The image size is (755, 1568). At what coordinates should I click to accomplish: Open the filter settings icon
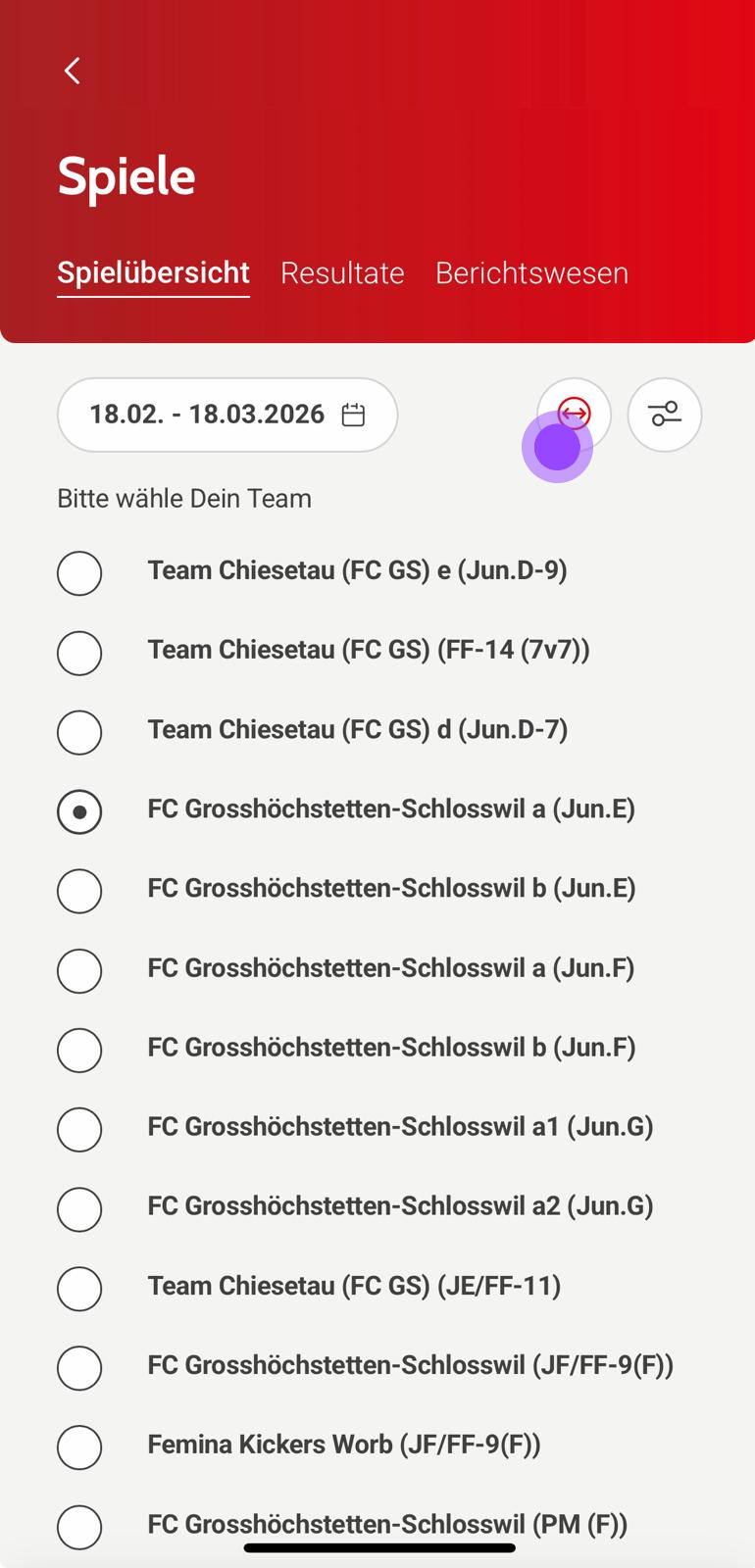click(665, 415)
